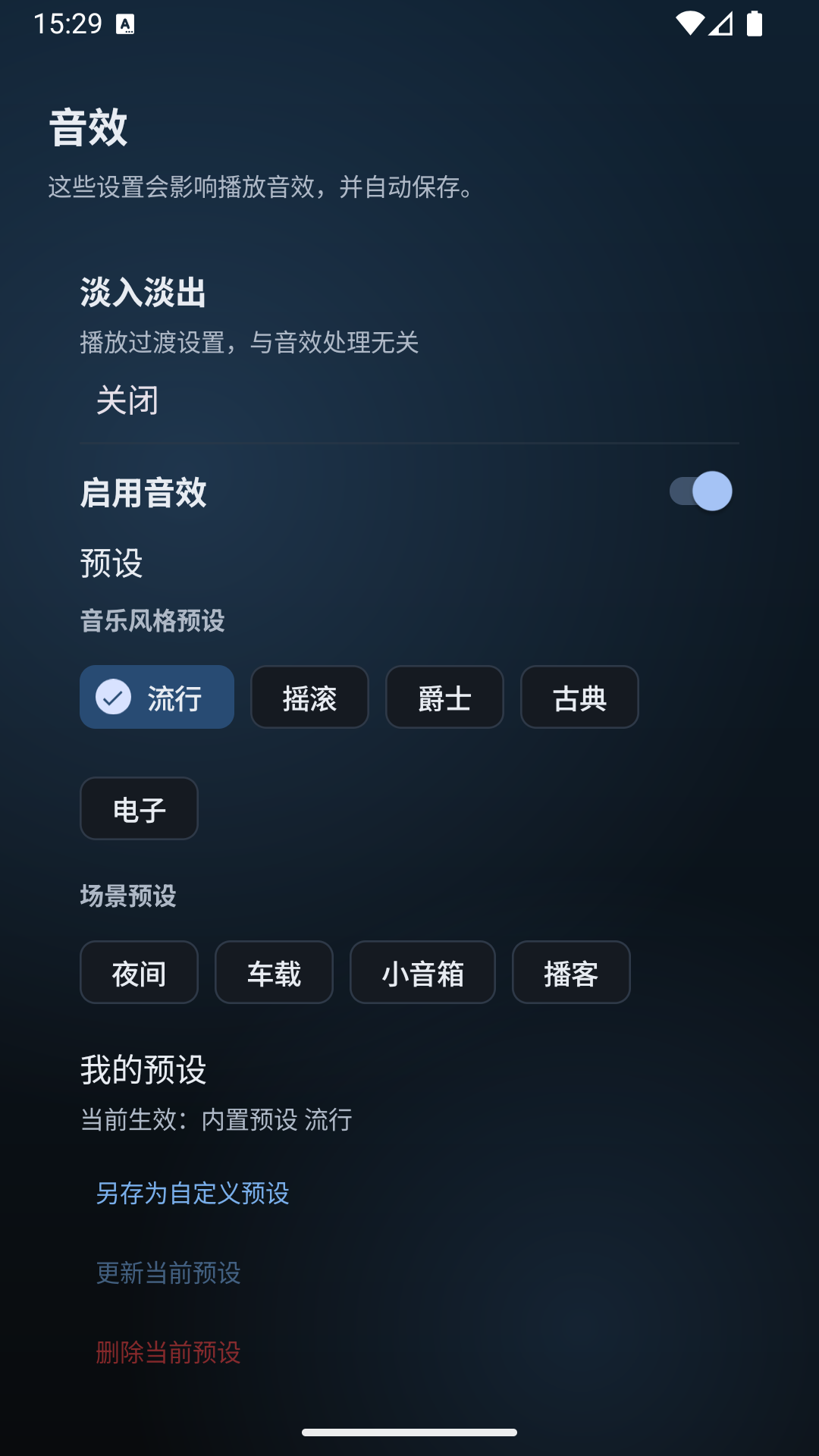Select the 电子 style preset chip
Screen dimensions: 819x1456
[x=139, y=808]
